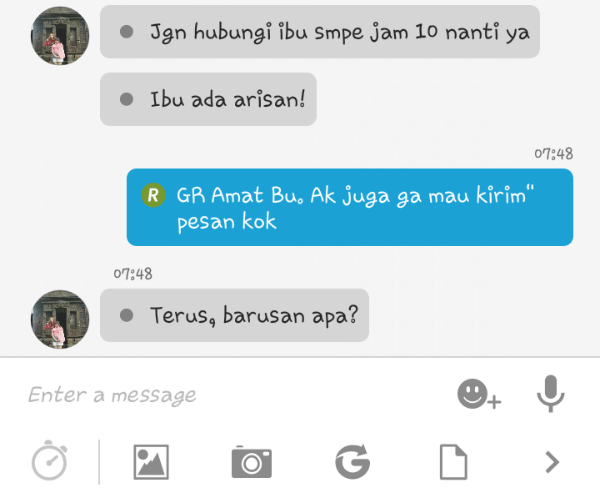Tap the Enter a message field
The width and height of the screenshot is (600, 498).
tap(230, 395)
